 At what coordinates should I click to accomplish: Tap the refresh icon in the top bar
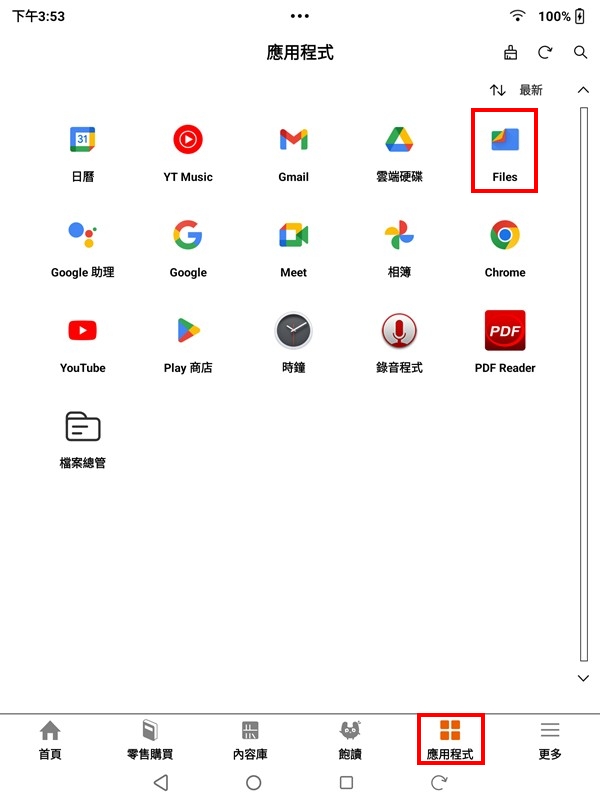[545, 53]
